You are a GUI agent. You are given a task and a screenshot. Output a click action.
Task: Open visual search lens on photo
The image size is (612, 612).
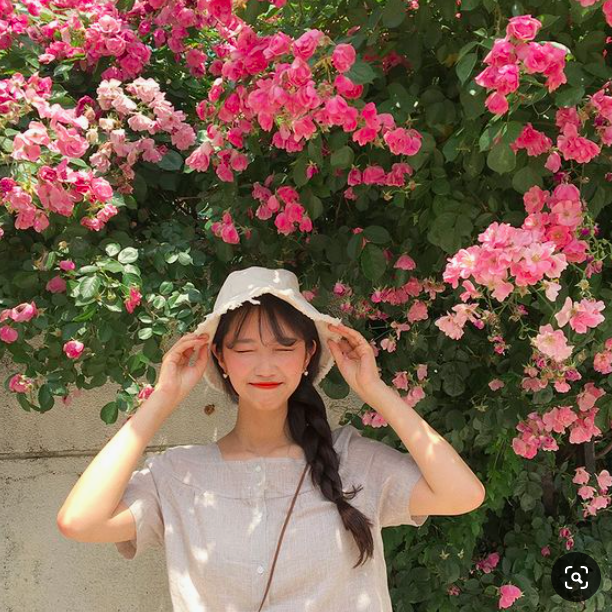(x=576, y=576)
